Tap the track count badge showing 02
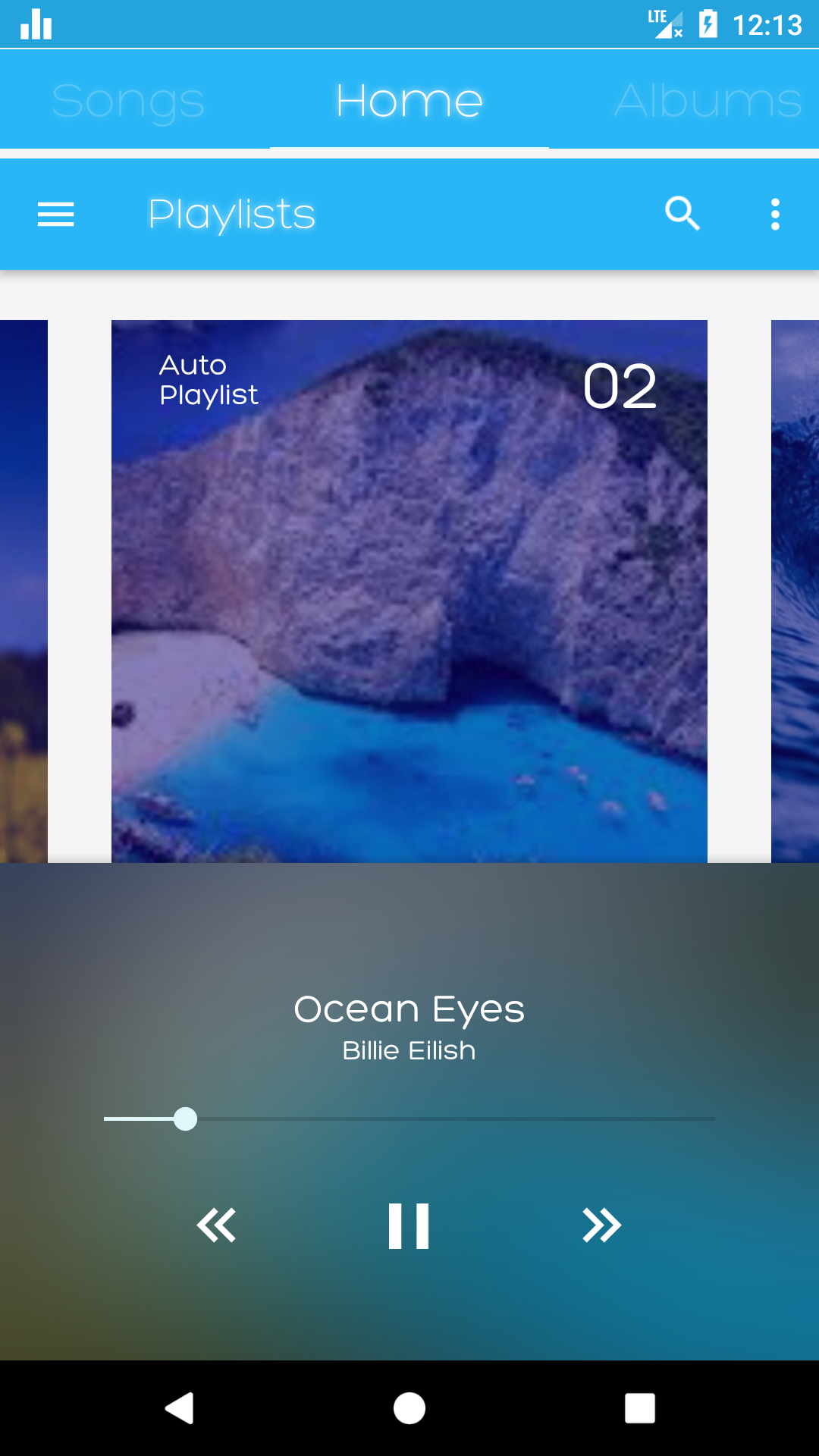The image size is (819, 1456). coord(620,388)
